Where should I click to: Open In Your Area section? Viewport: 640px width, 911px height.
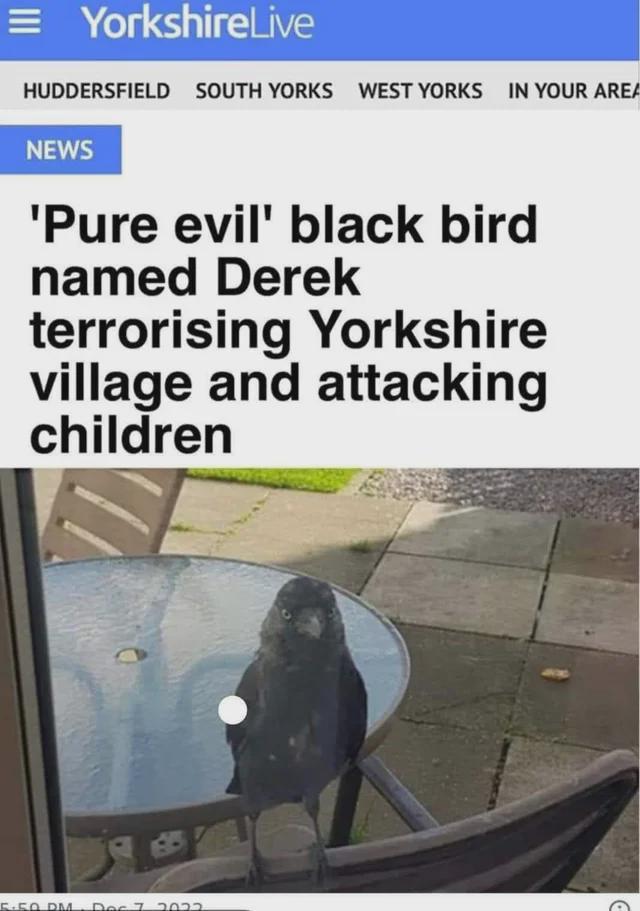pyautogui.click(x=572, y=91)
